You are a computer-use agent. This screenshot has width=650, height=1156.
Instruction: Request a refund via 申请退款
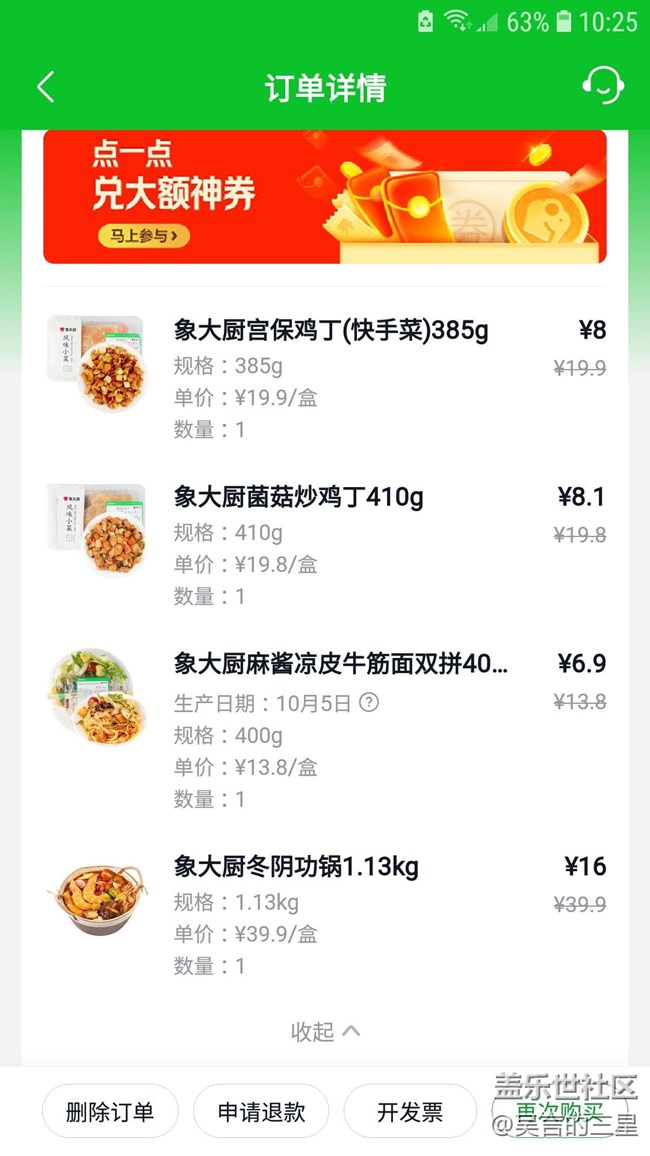pyautogui.click(x=261, y=1111)
